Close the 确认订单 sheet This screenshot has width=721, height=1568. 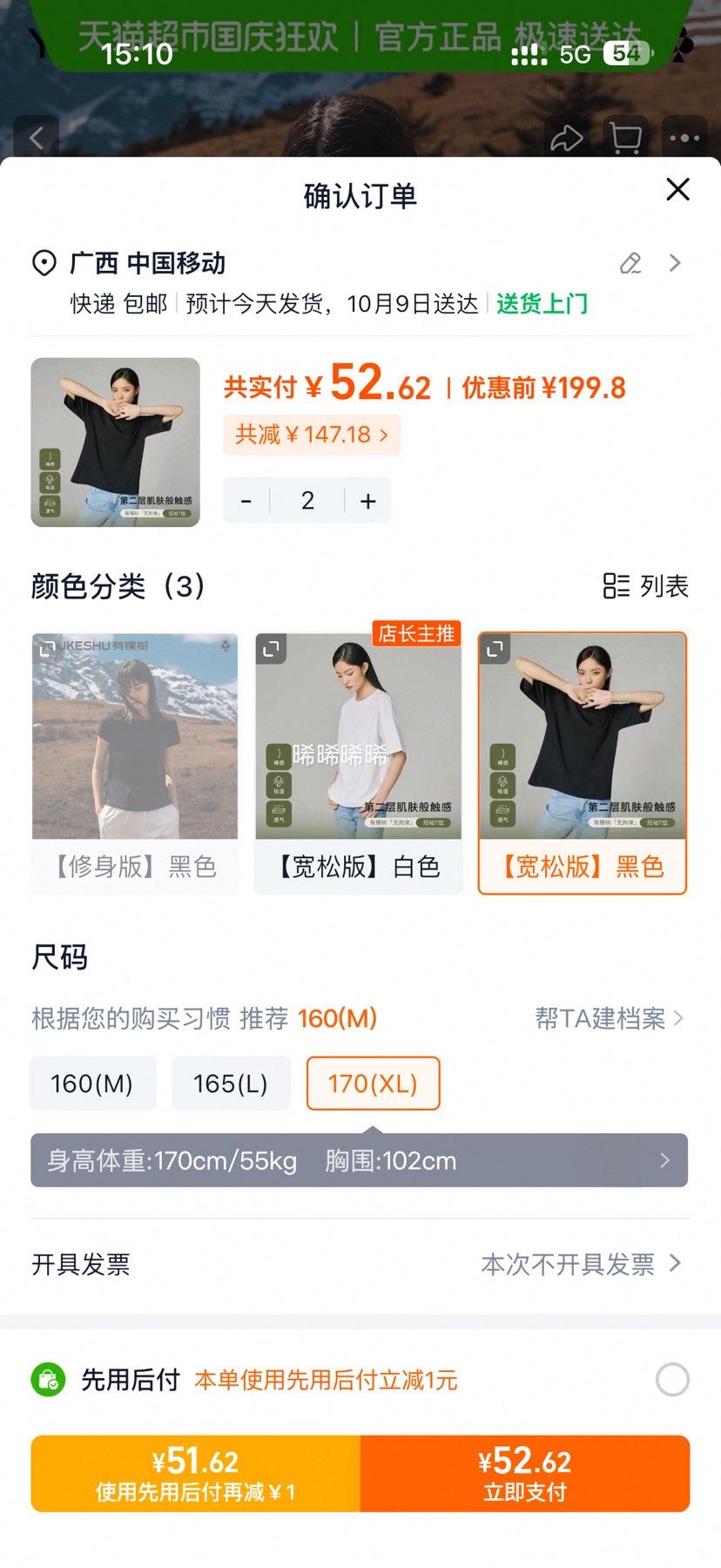677,190
